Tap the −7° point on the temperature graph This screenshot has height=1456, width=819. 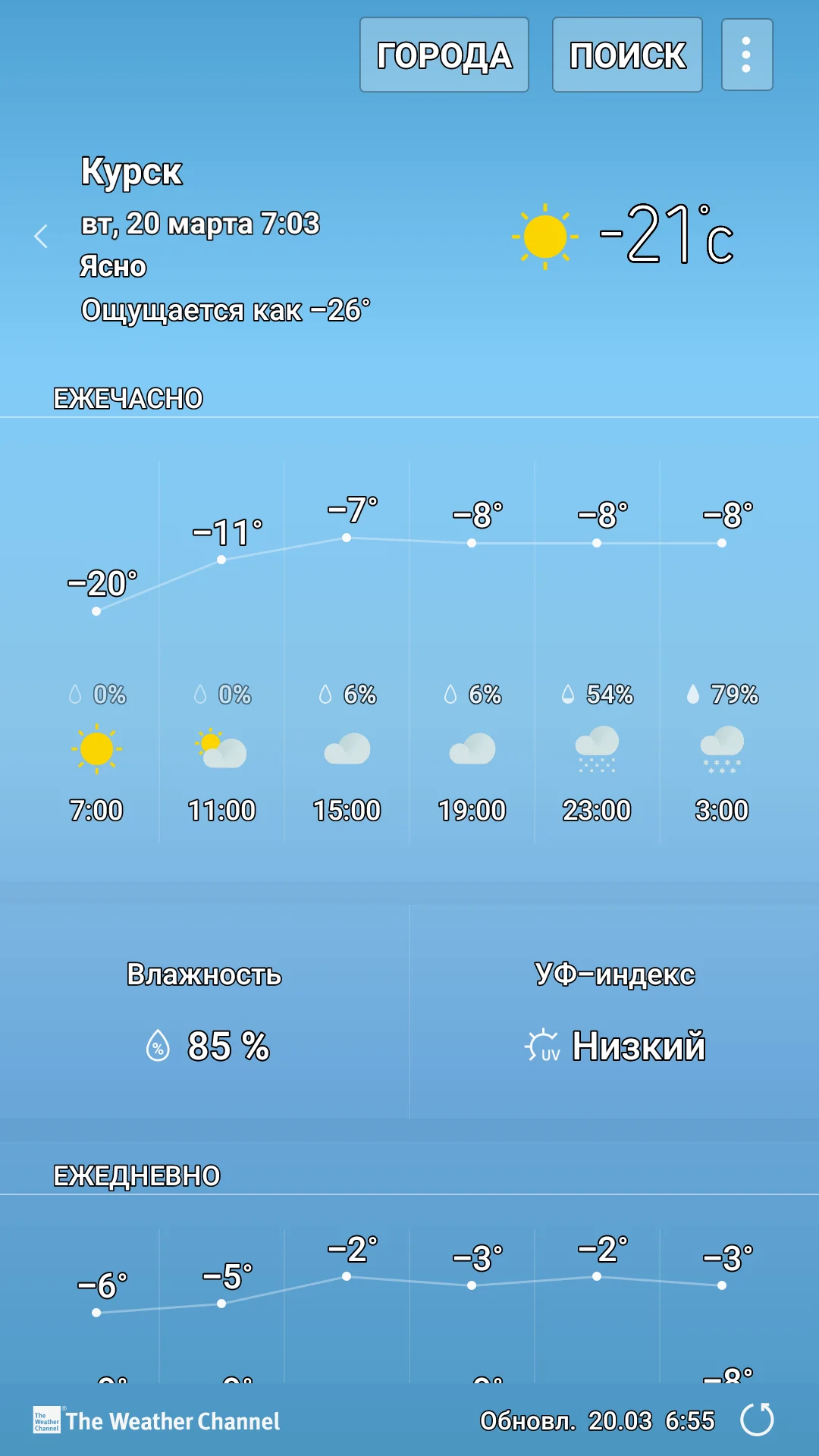[346, 538]
